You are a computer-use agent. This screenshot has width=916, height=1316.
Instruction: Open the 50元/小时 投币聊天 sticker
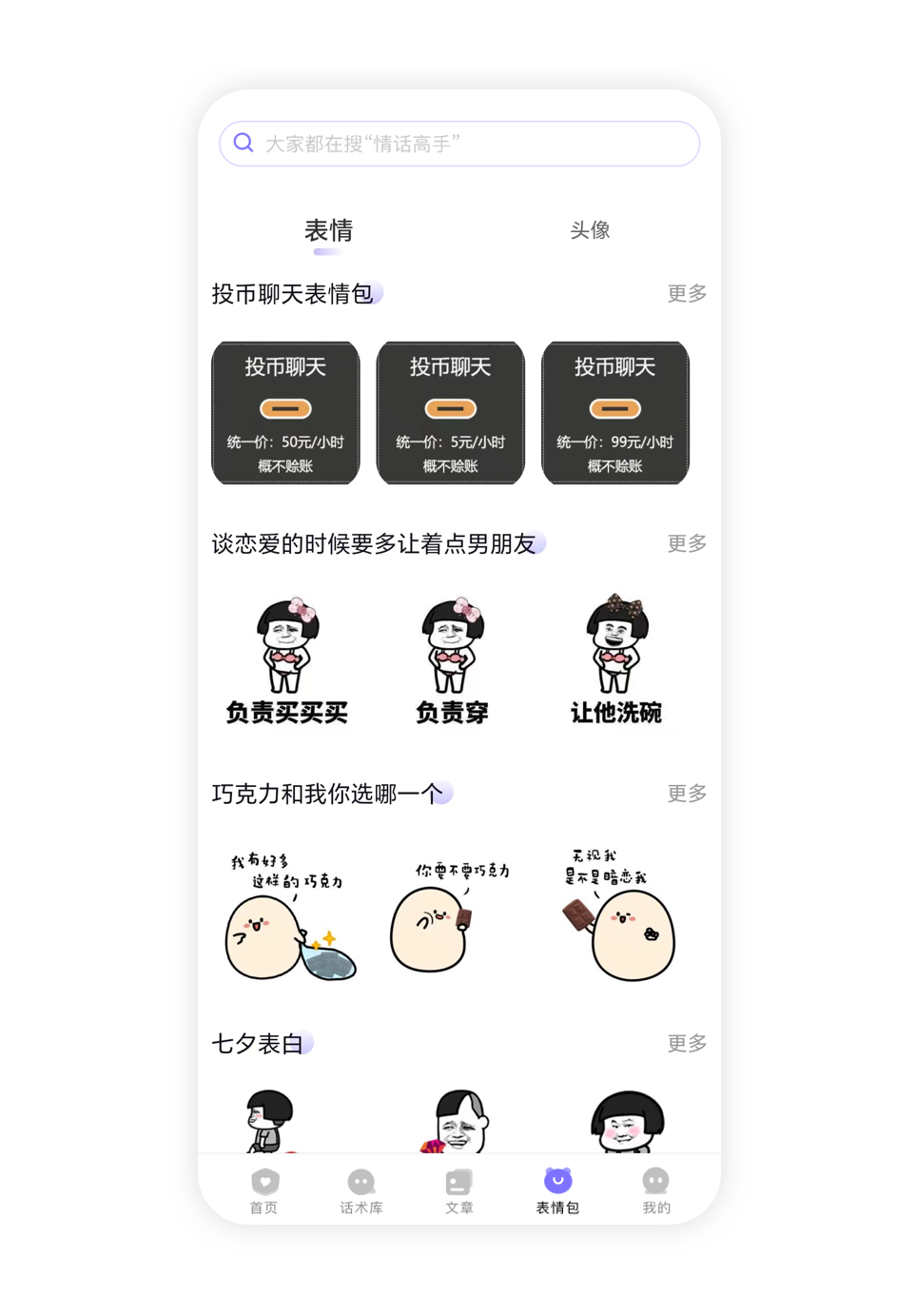(x=285, y=413)
